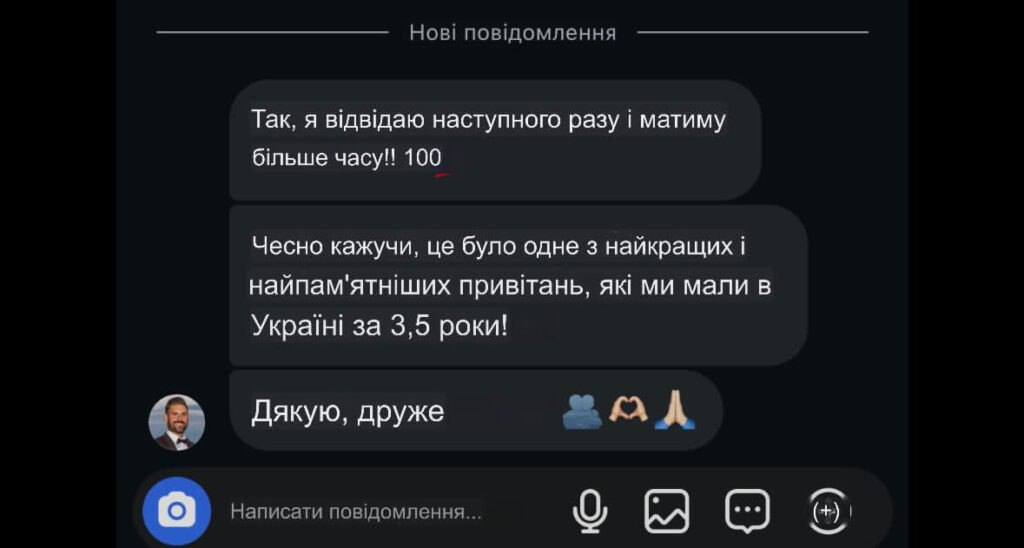1024x548 pixels.
Task: Open the sender's profile avatar
Action: (x=177, y=422)
